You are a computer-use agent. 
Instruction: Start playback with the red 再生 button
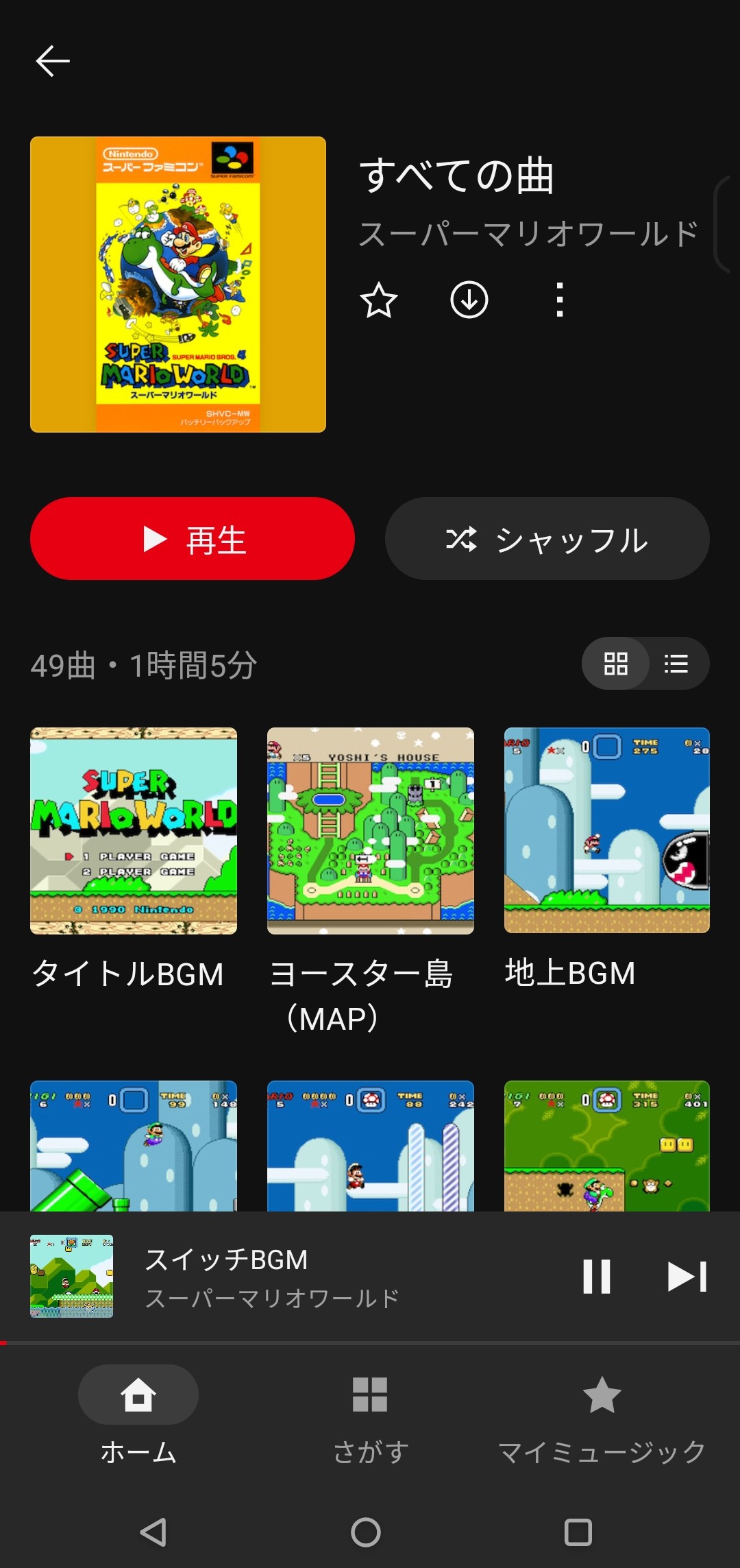[x=193, y=539]
